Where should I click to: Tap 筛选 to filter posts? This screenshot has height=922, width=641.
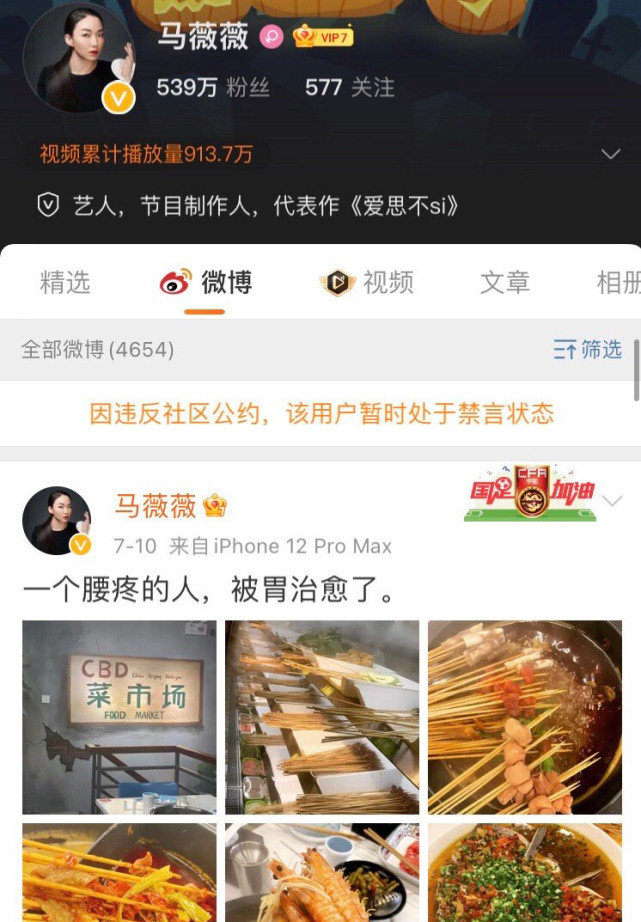(588, 350)
